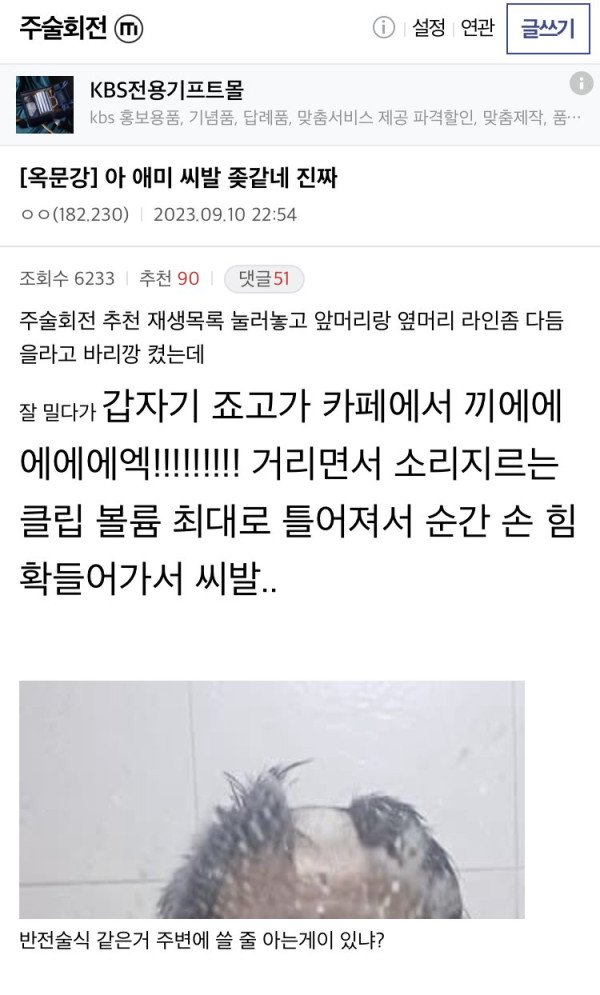The image size is (600, 995).
Task: Open 설정 settings menu
Action: pyautogui.click(x=429, y=29)
